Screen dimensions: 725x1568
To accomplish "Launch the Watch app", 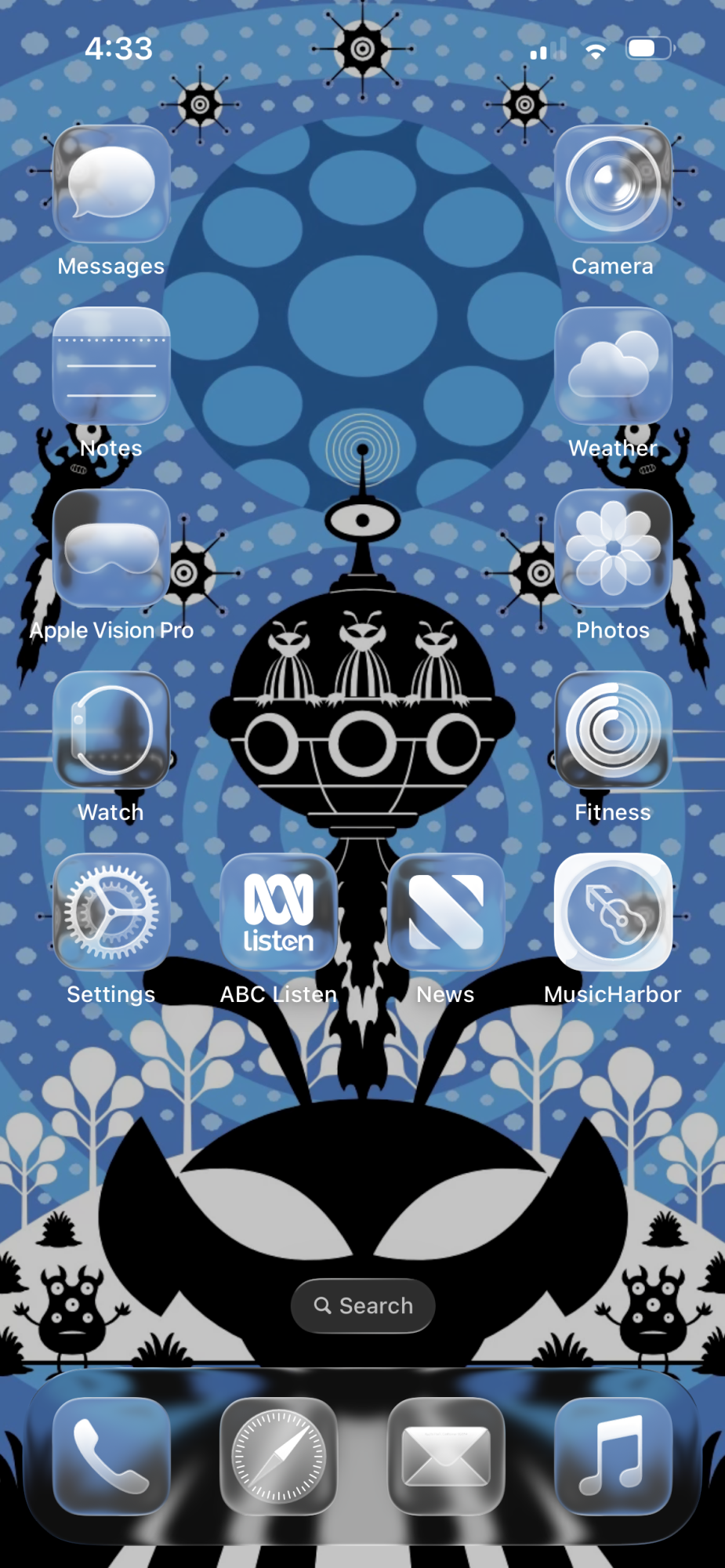I will [111, 730].
